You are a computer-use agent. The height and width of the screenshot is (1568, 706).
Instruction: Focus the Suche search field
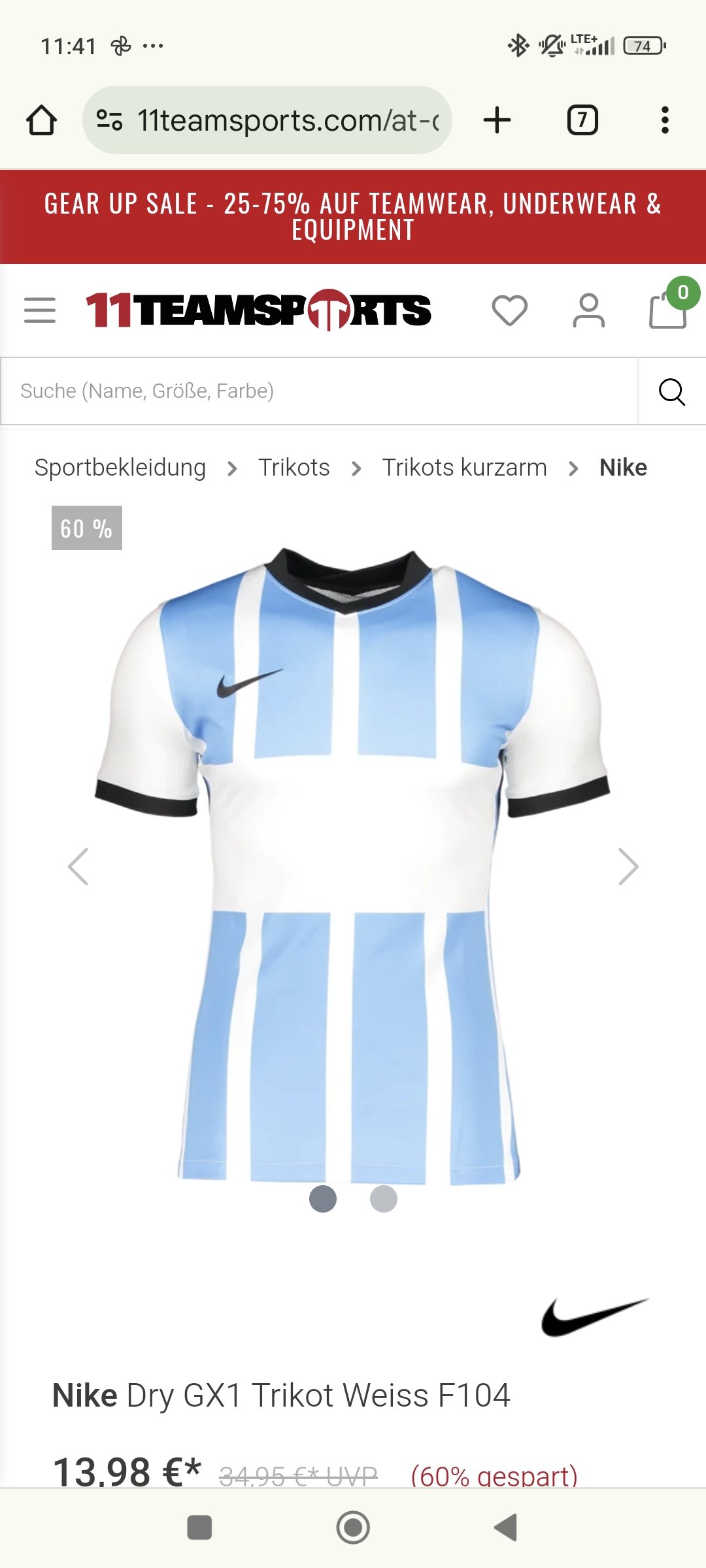coord(319,391)
